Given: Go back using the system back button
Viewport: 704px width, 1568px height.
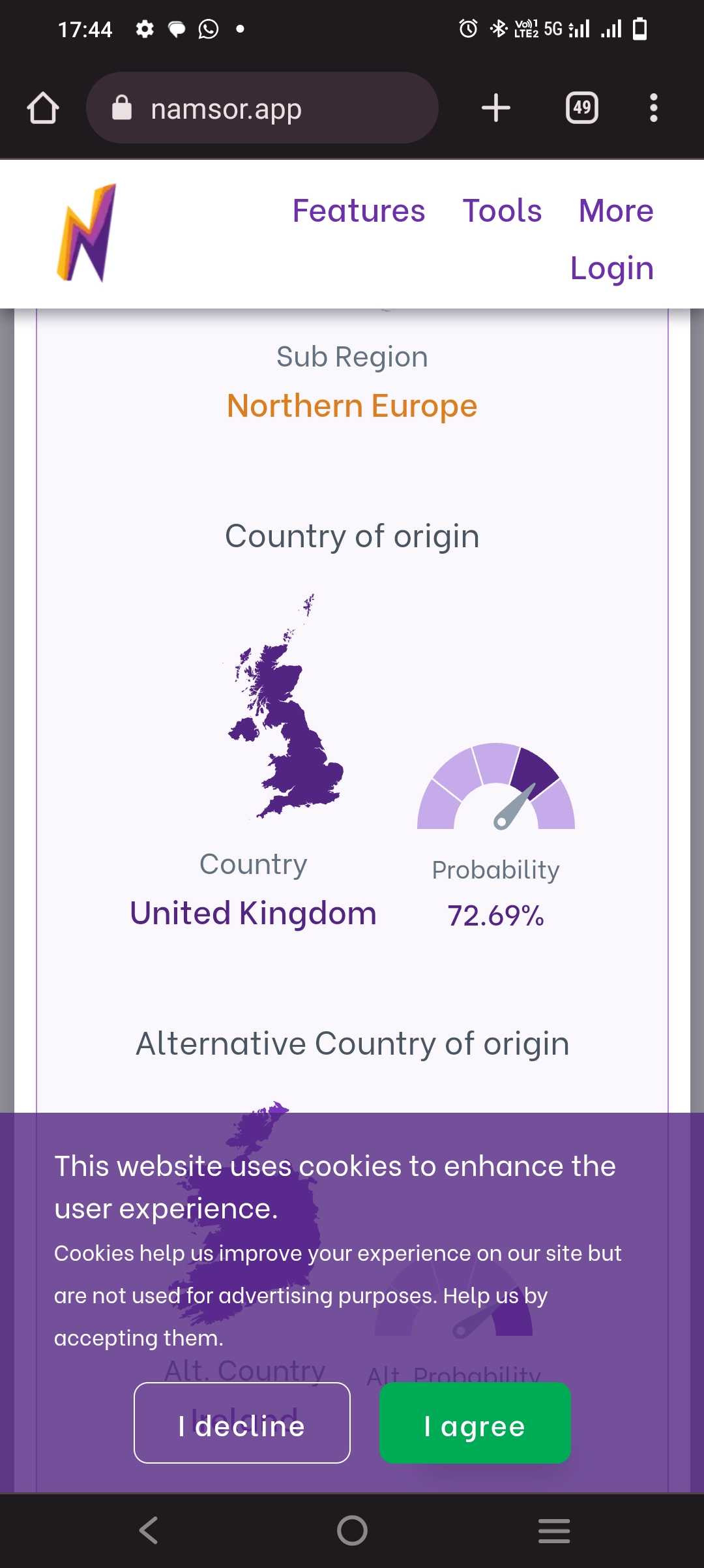Looking at the screenshot, I should [149, 1530].
